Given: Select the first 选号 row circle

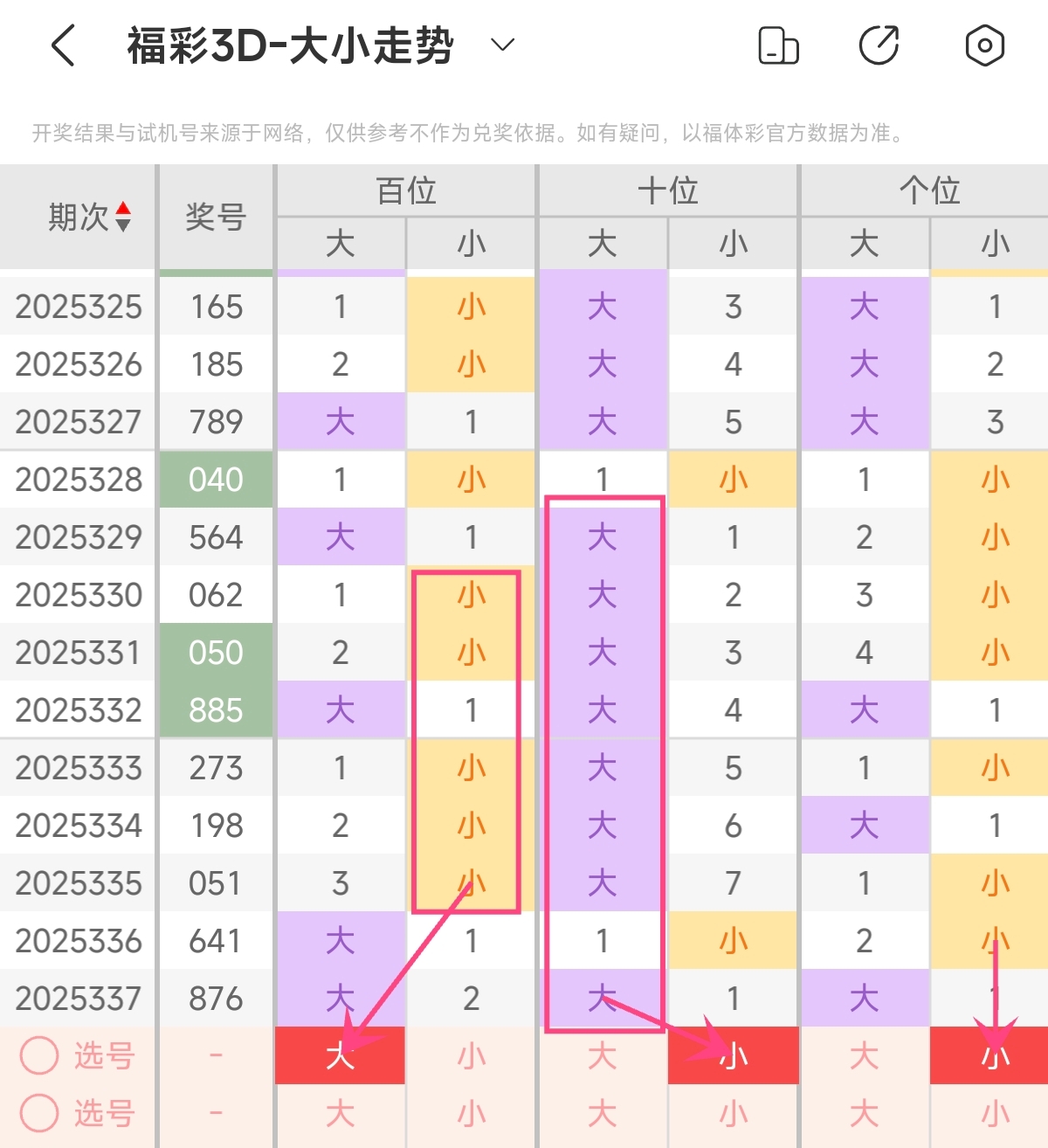Looking at the screenshot, I should pyautogui.click(x=40, y=1055).
